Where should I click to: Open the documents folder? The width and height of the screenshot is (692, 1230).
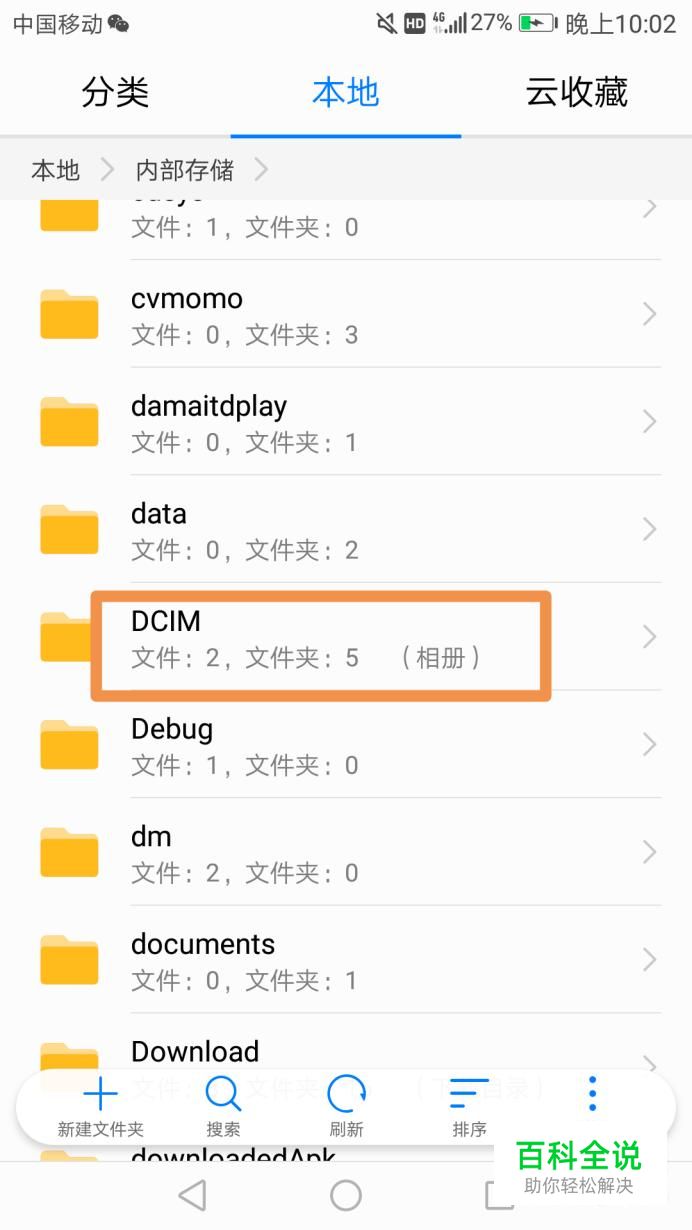(346, 960)
